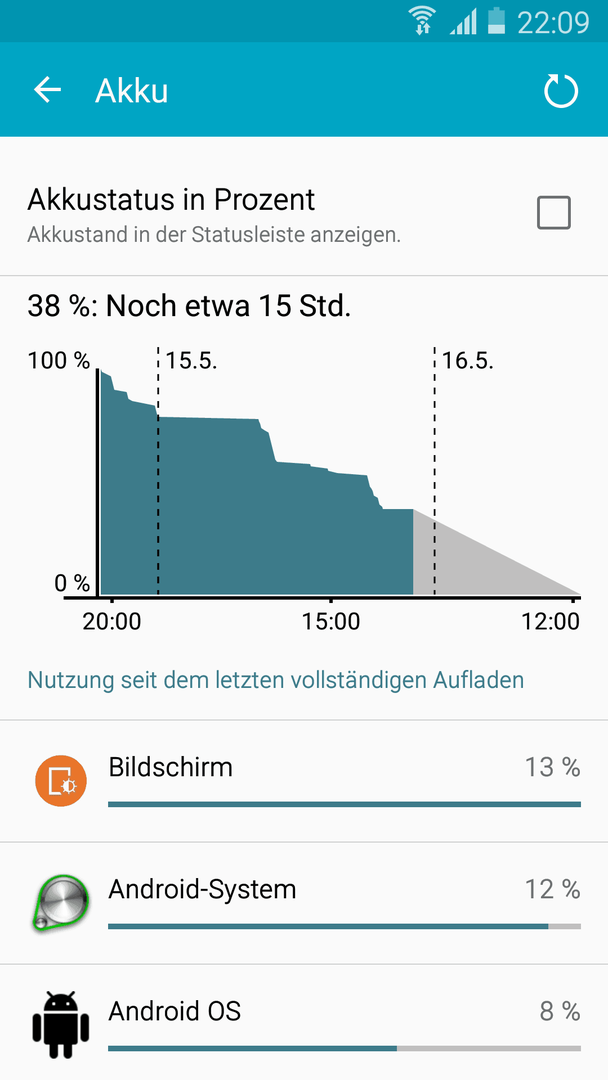View Android OS battery usage details
The height and width of the screenshot is (1080, 608).
click(x=304, y=1023)
